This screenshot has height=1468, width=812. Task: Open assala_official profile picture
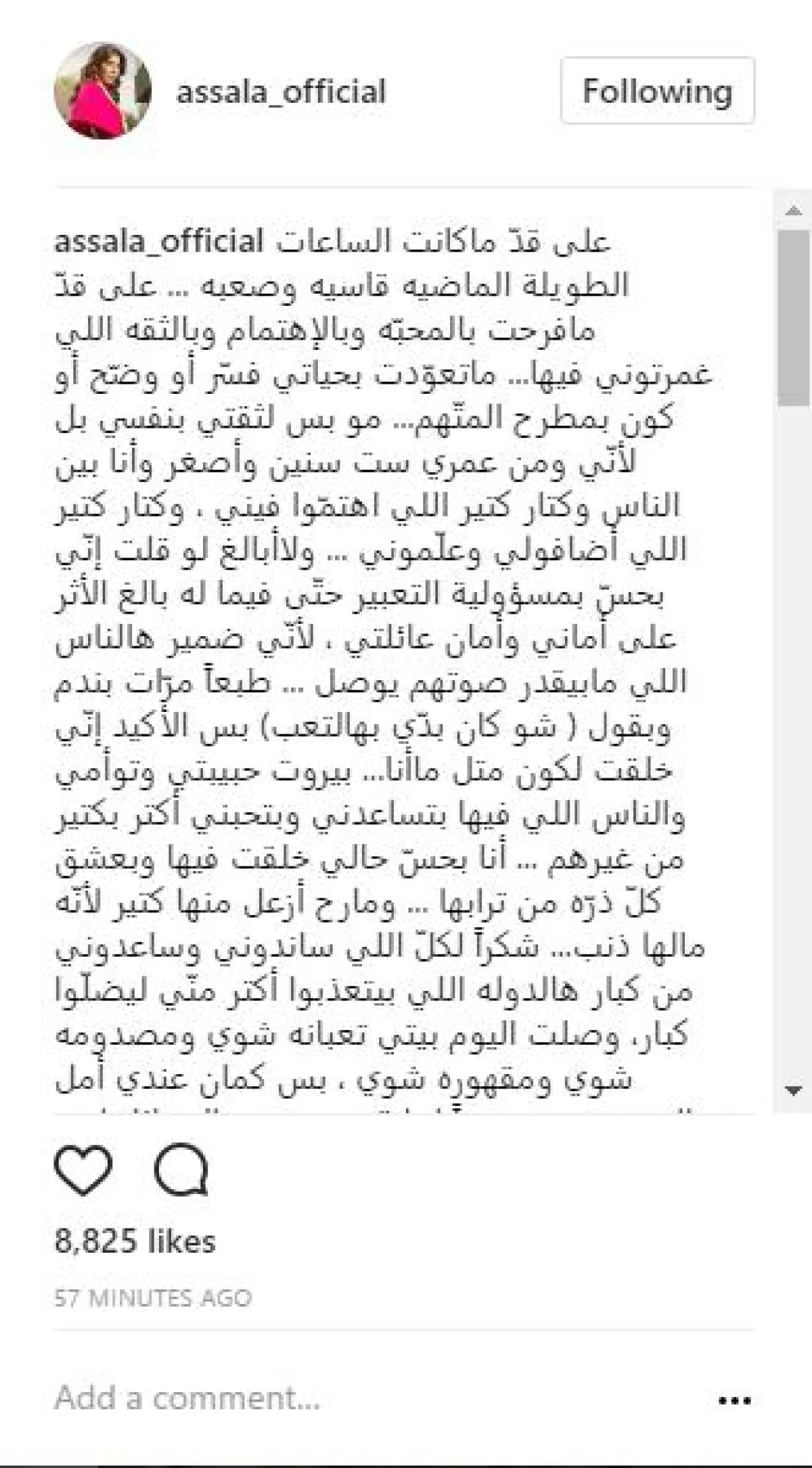point(102,91)
